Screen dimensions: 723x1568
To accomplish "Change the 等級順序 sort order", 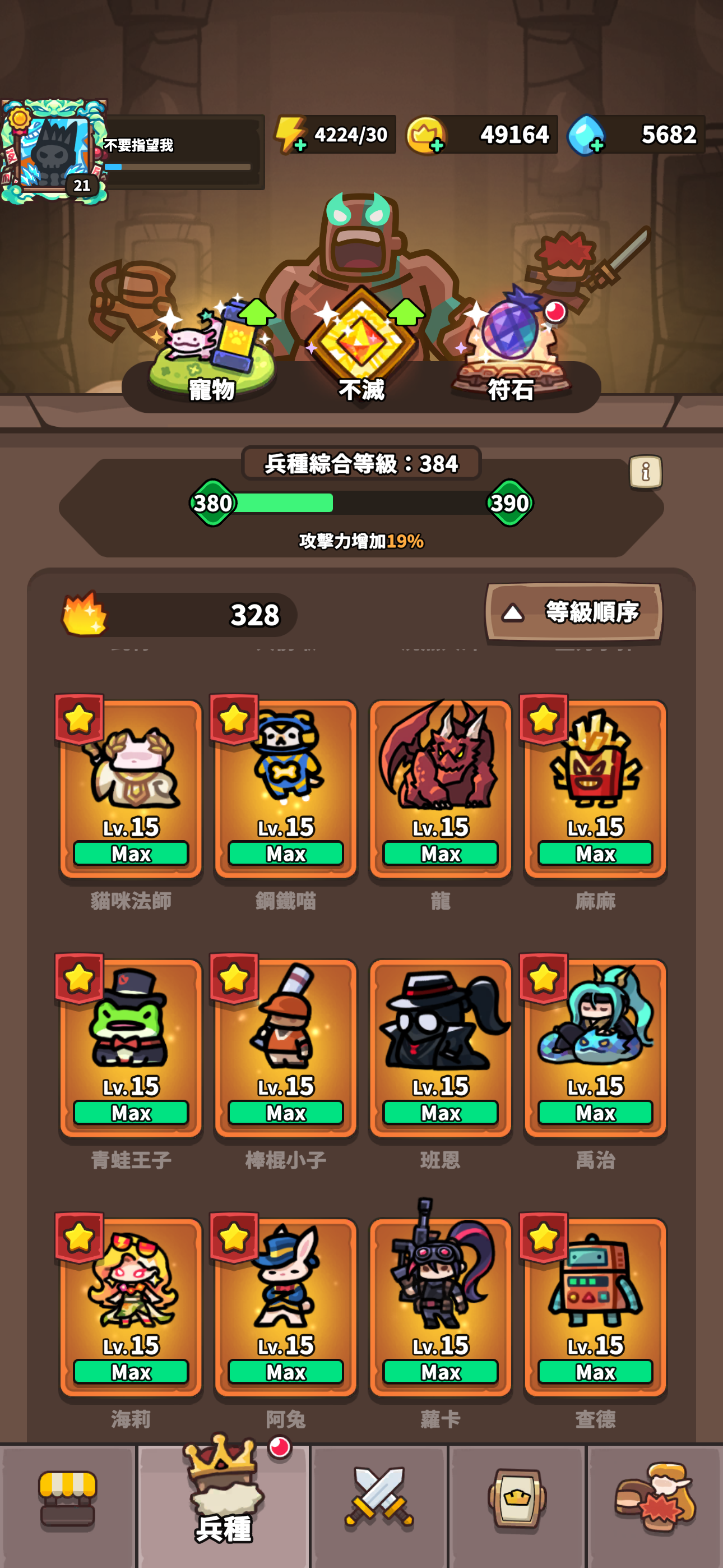I will point(573,612).
